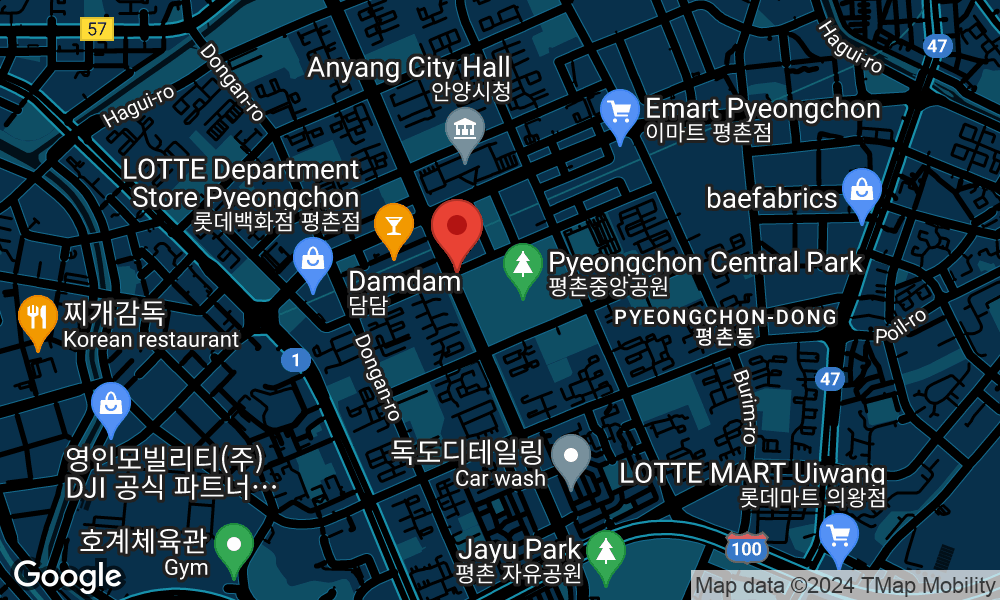This screenshot has height=600, width=1000.
Task: Open Anyang City Hall marker
Action: 464,129
